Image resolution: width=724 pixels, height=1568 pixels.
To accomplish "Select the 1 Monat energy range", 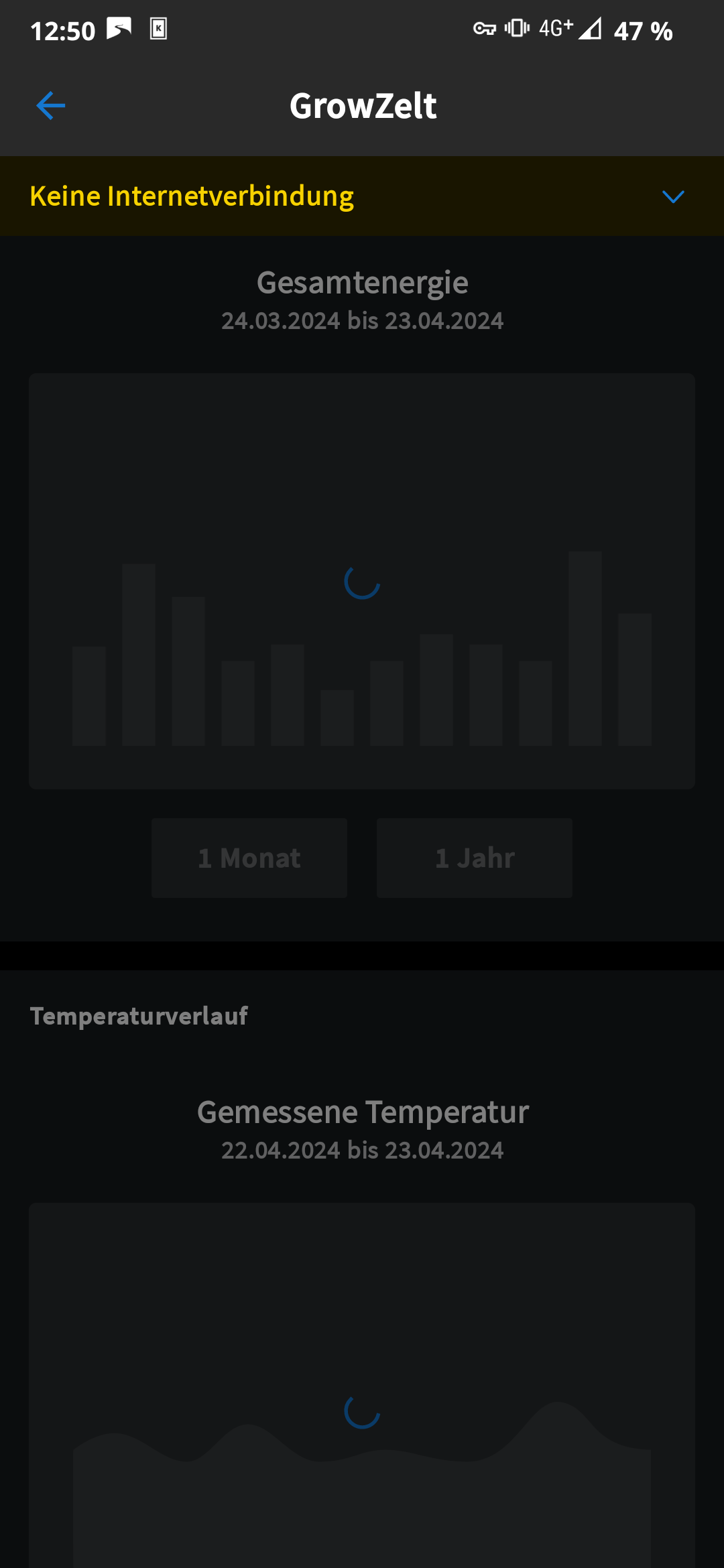I will click(x=249, y=858).
